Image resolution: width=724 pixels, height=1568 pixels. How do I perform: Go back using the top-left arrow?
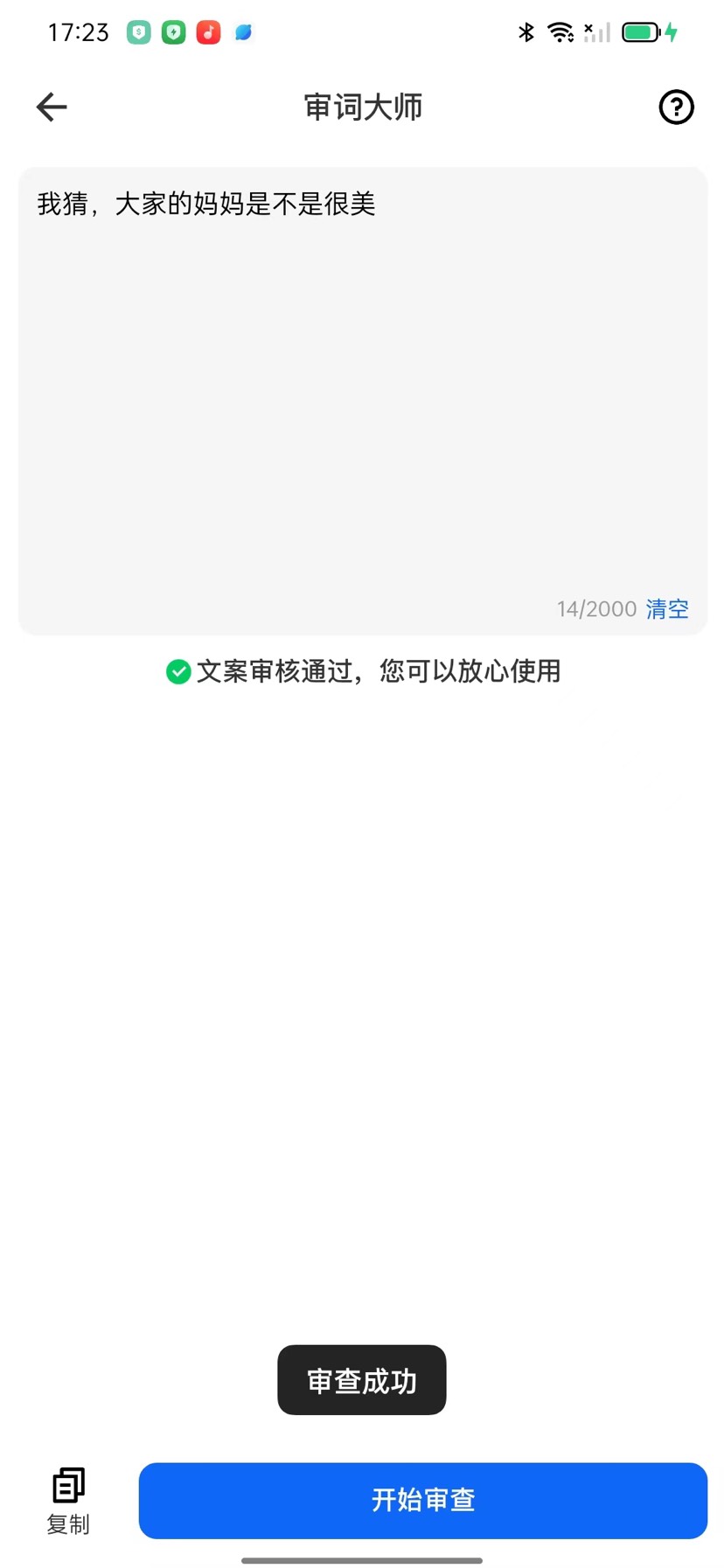52,108
